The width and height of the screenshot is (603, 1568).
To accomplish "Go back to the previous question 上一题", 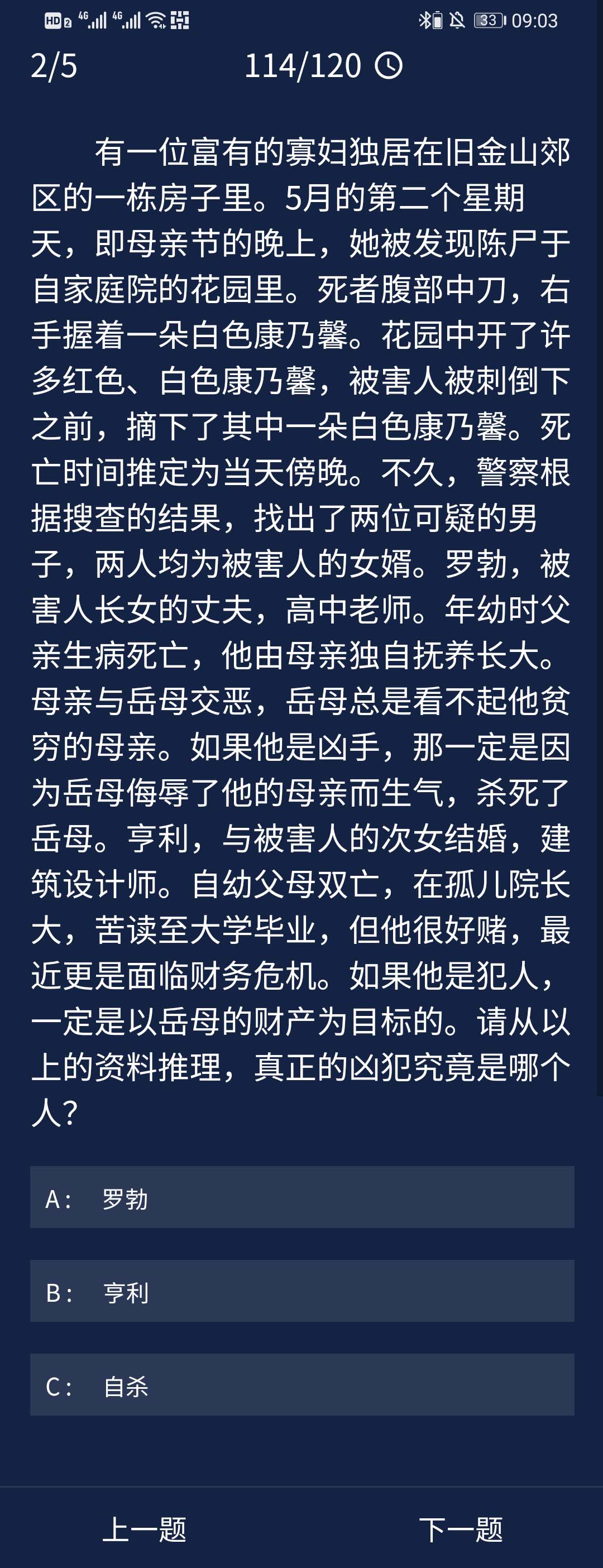I will (x=145, y=1529).
